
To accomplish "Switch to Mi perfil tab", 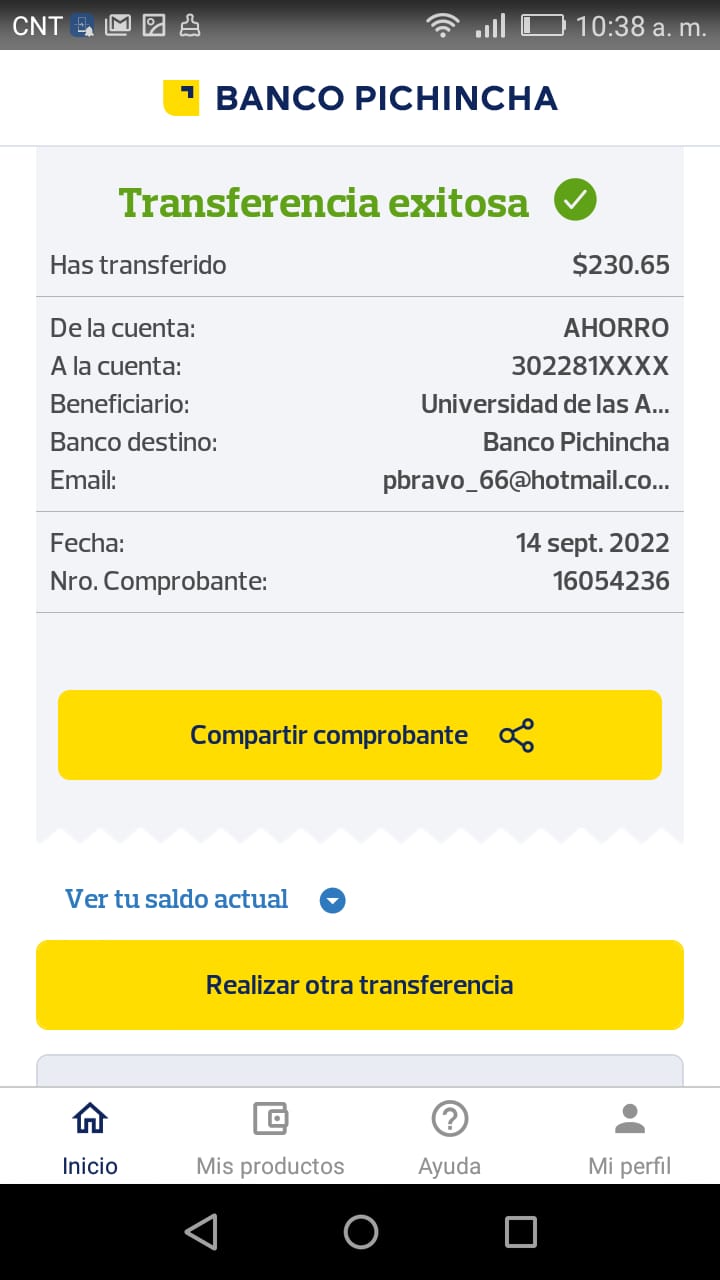I will (x=629, y=1137).
